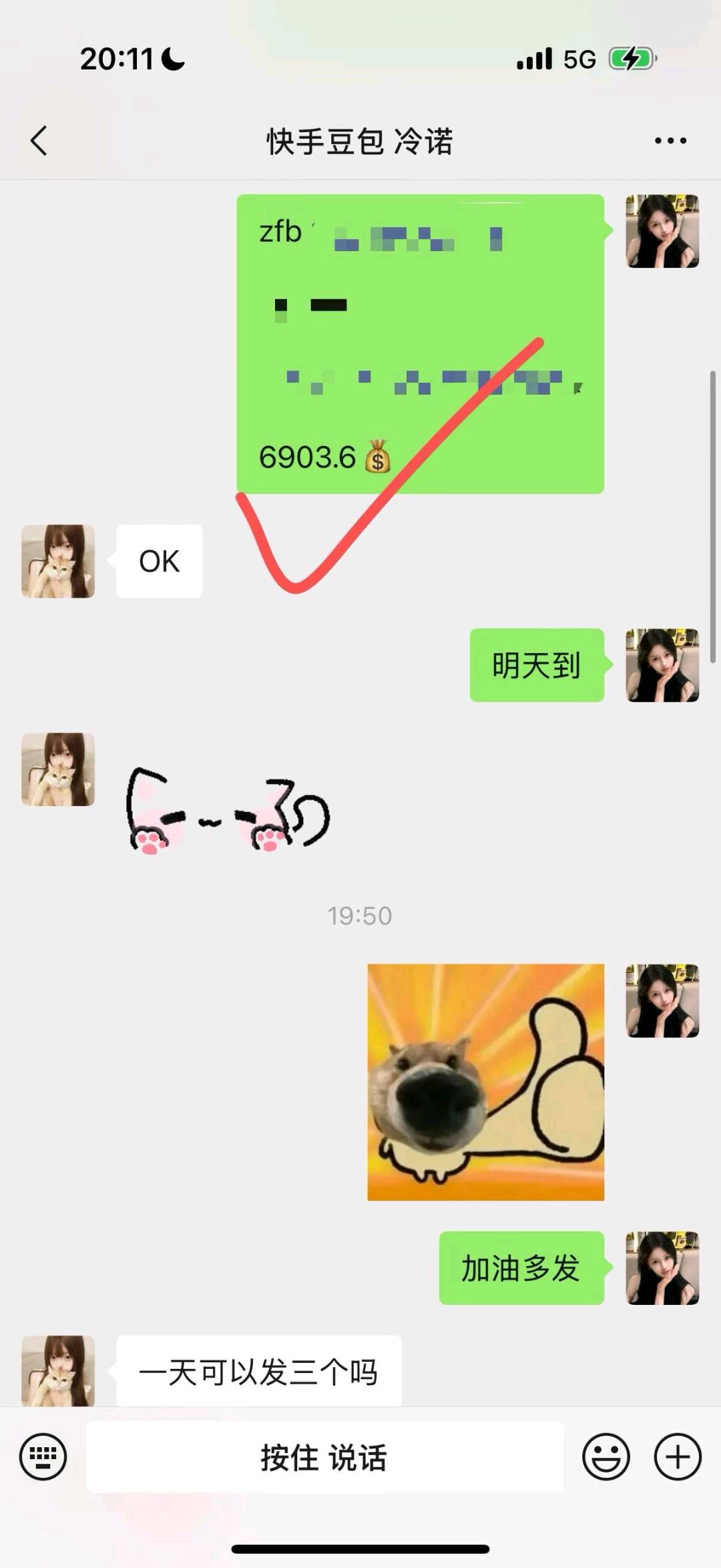Tap the 19:50 timestamp

point(360,915)
